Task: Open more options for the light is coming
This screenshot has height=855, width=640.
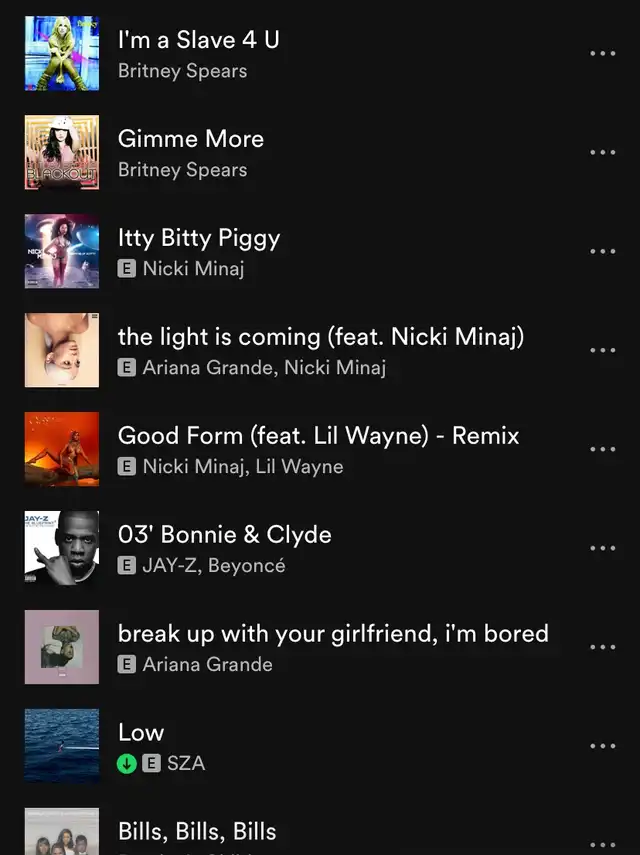Action: pos(603,350)
